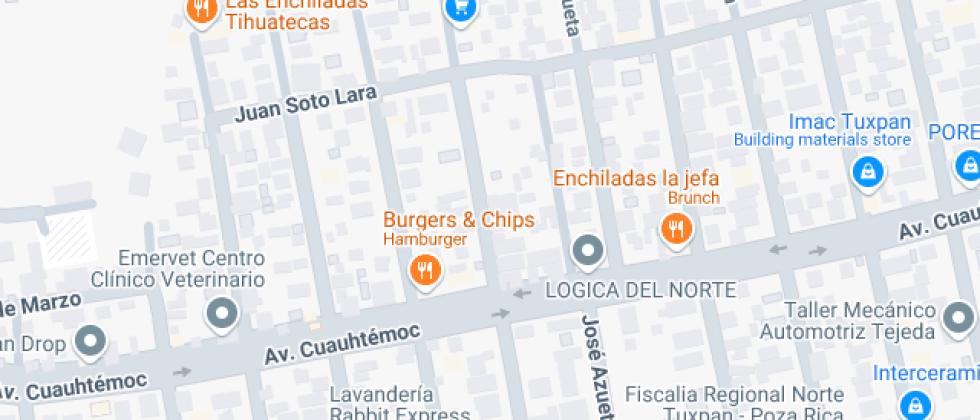The width and height of the screenshot is (980, 420).
Task: Tap the LOGICA DEL NORTE location marker
Action: (587, 251)
